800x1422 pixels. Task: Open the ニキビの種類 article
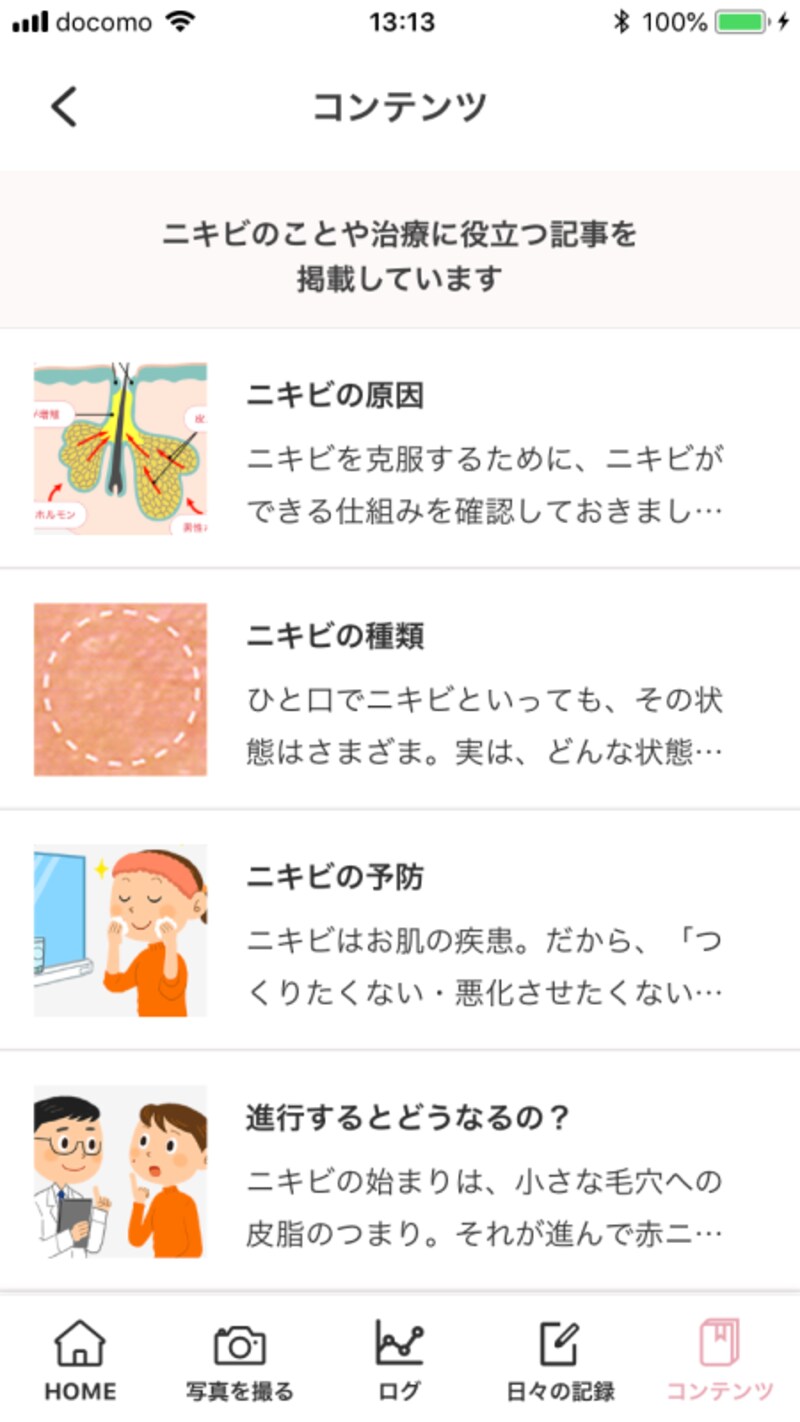pyautogui.click(x=333, y=636)
